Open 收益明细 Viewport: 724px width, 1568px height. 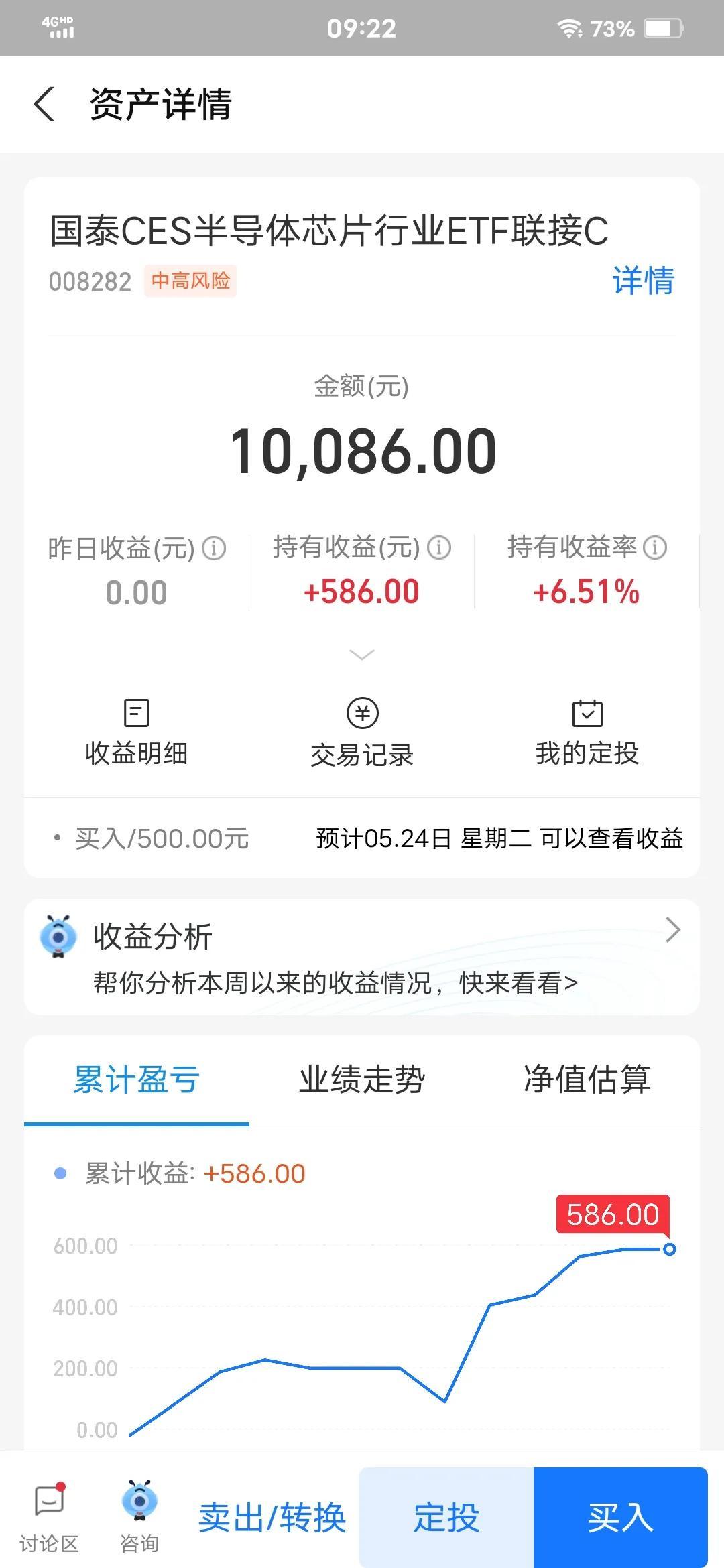click(137, 733)
